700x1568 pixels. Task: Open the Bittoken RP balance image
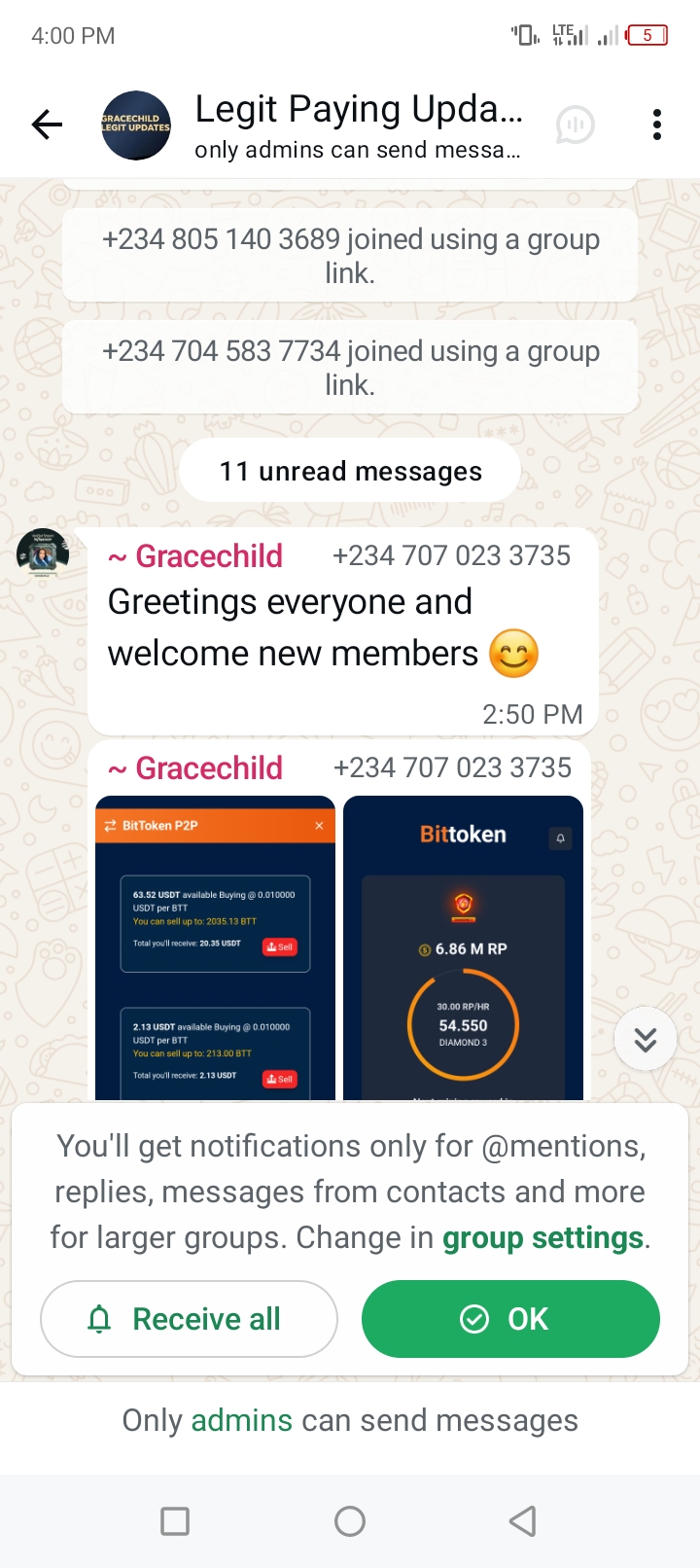click(x=463, y=948)
